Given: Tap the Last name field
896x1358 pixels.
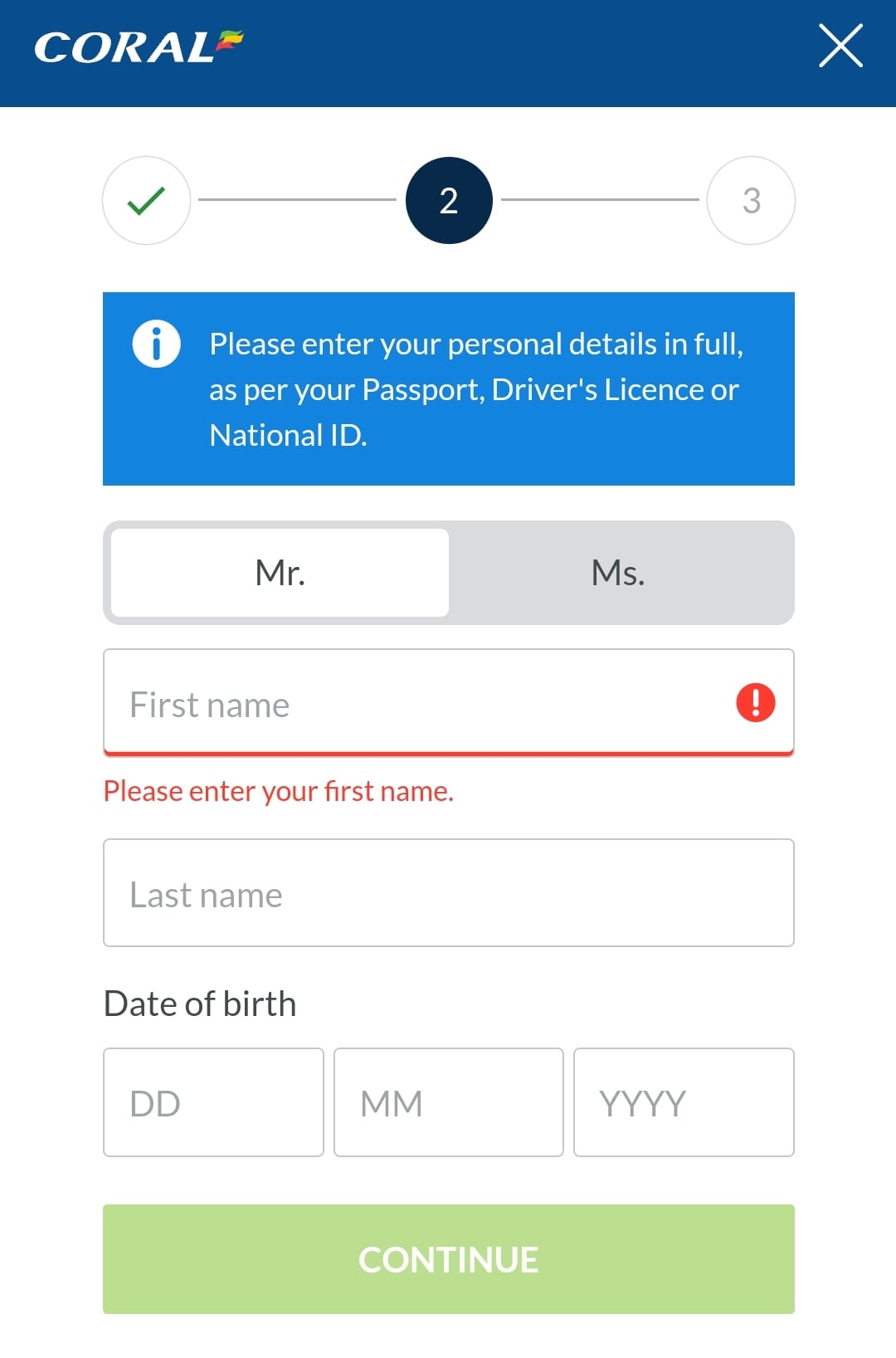Looking at the screenshot, I should (448, 893).
